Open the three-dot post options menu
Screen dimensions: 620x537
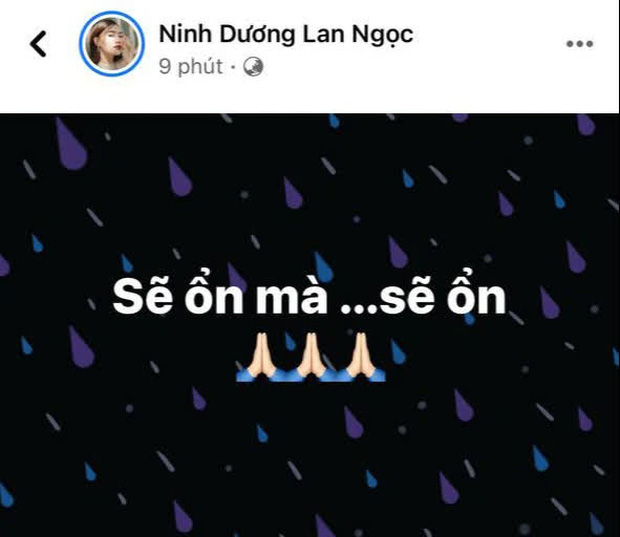579,44
